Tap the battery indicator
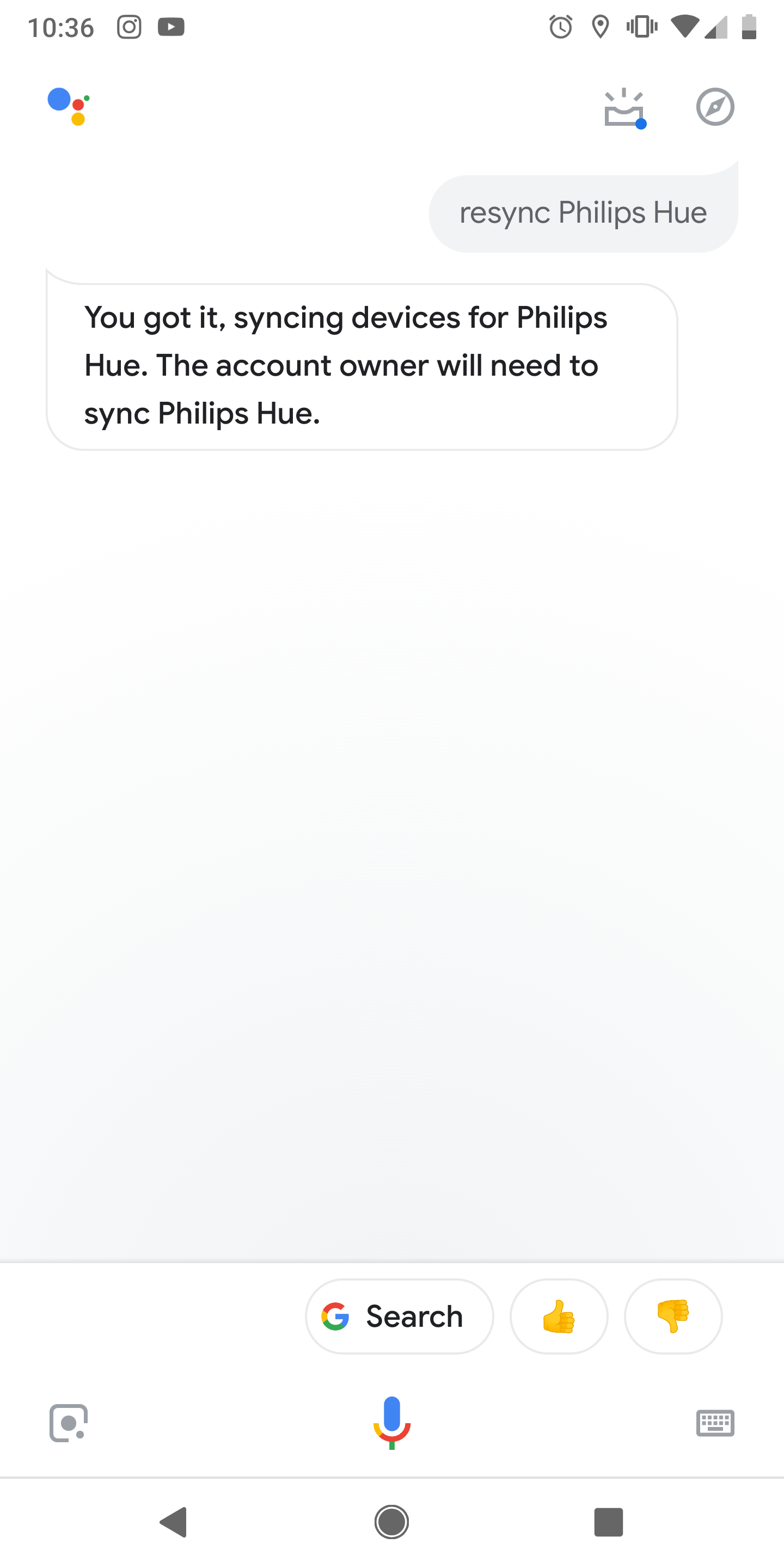 pos(750,27)
